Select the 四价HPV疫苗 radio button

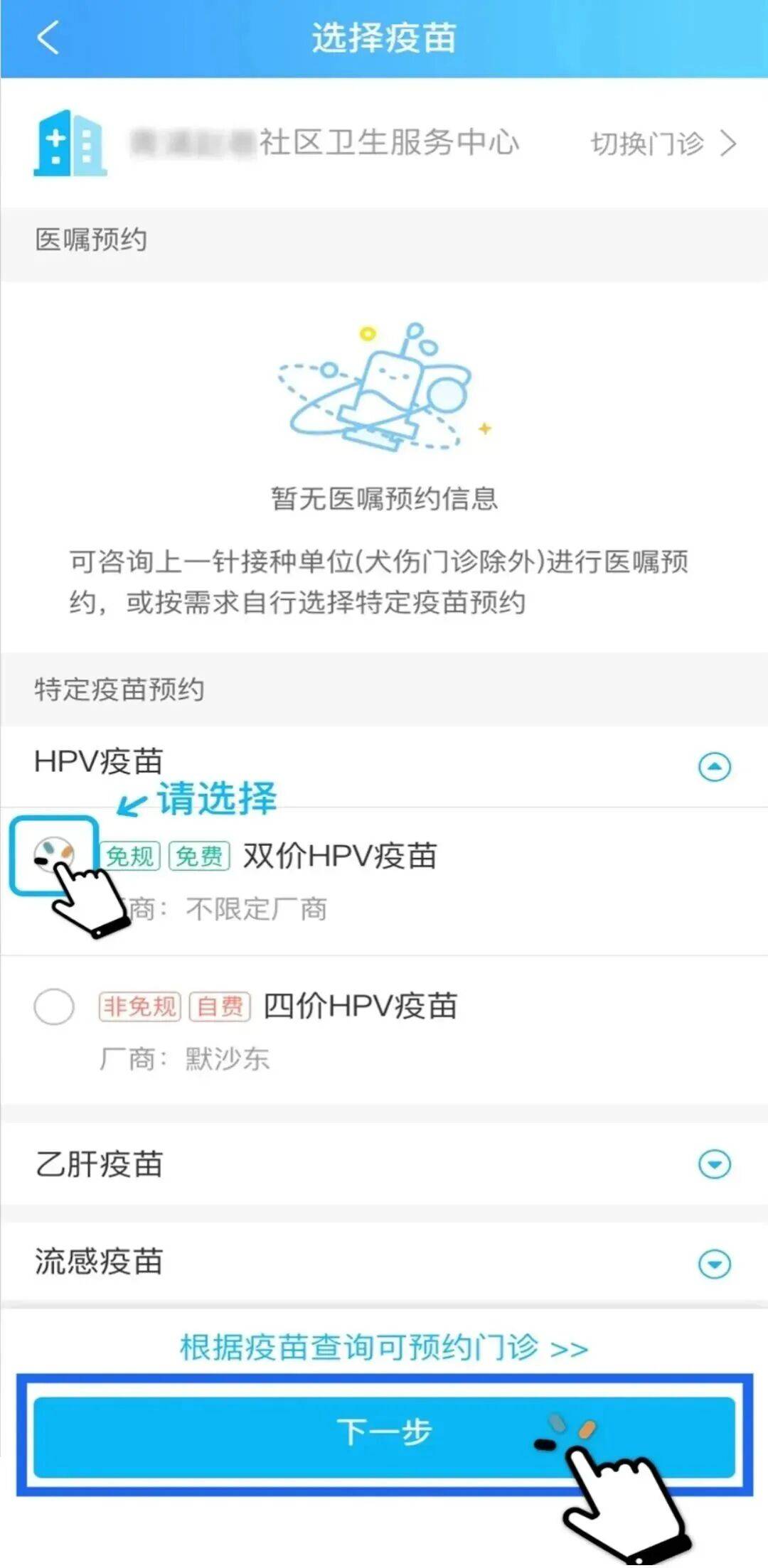[53, 1007]
